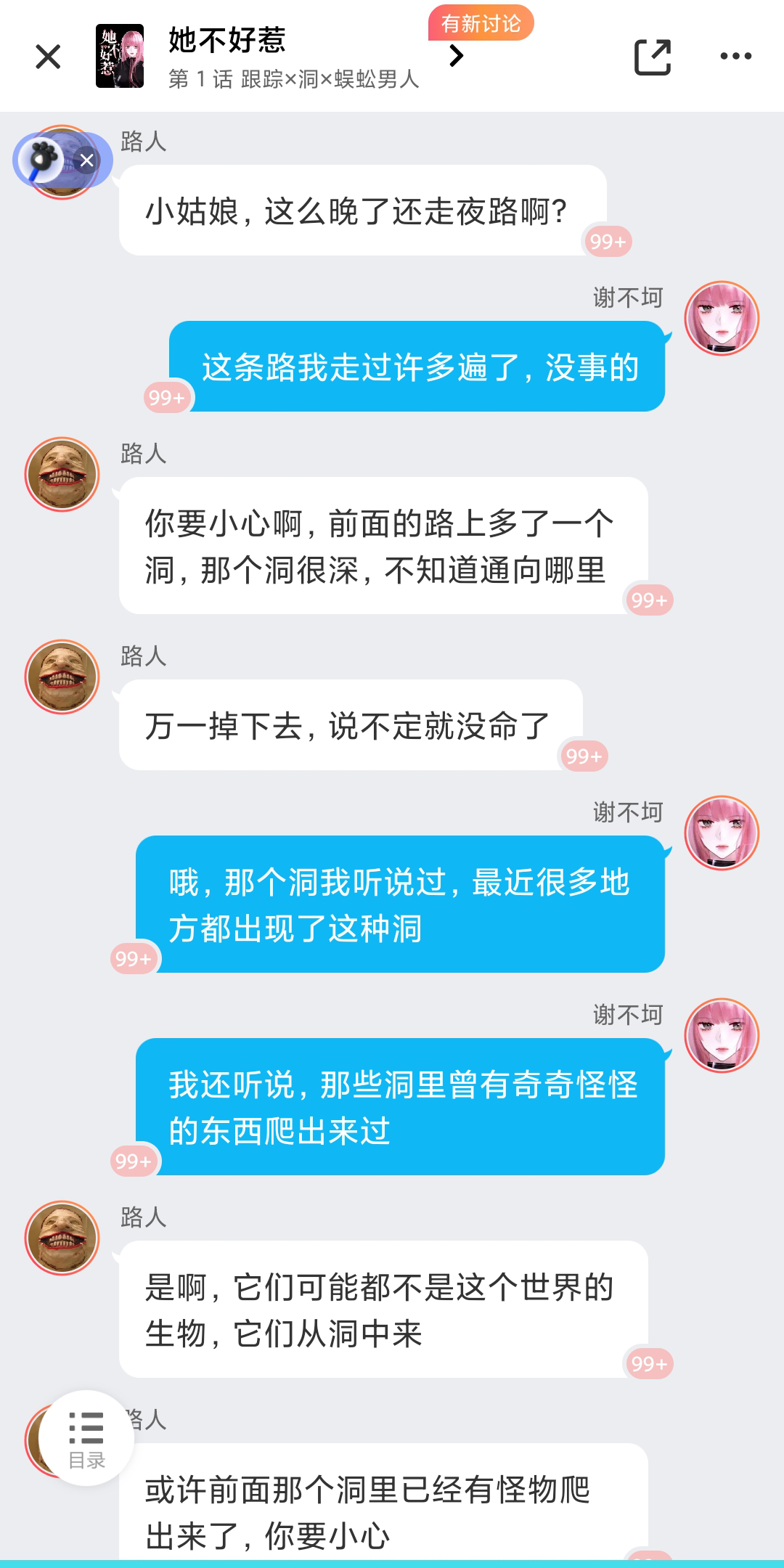This screenshot has height=1568, width=784.
Task: Tap 路人's avatar beside 是啊，它们可能 message
Action: [62, 1238]
